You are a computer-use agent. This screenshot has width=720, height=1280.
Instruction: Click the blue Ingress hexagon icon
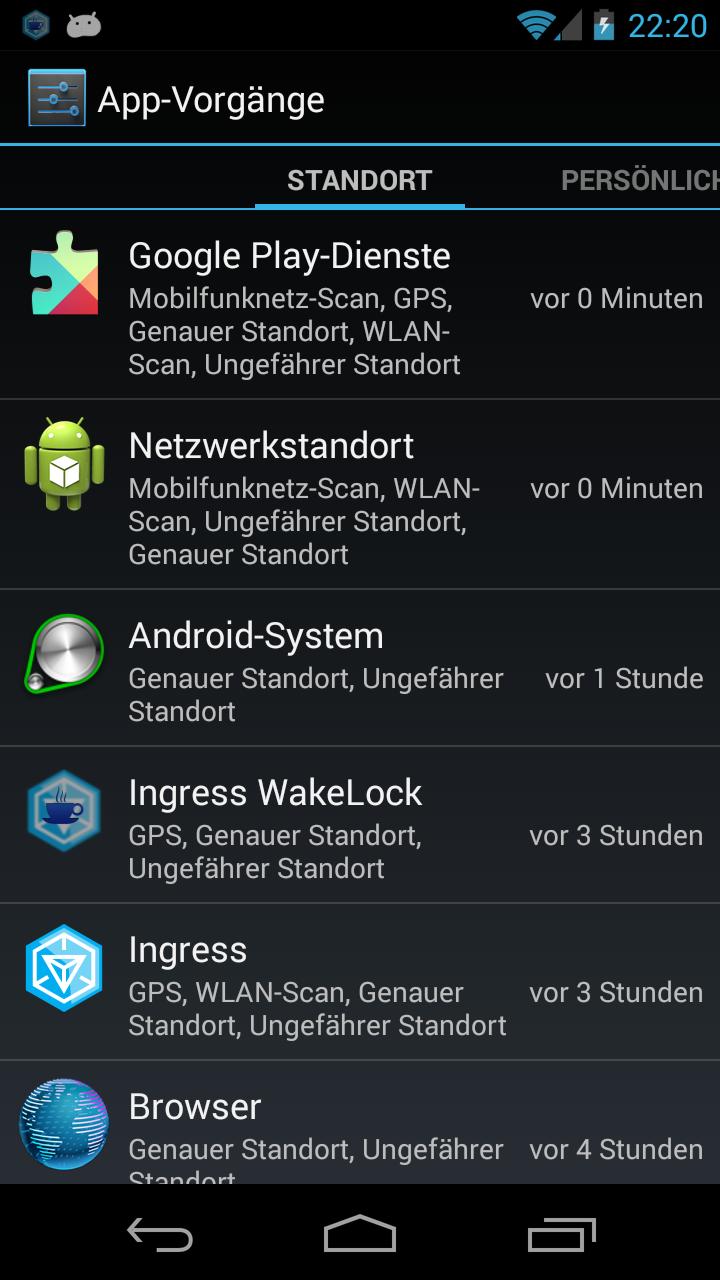point(64,965)
